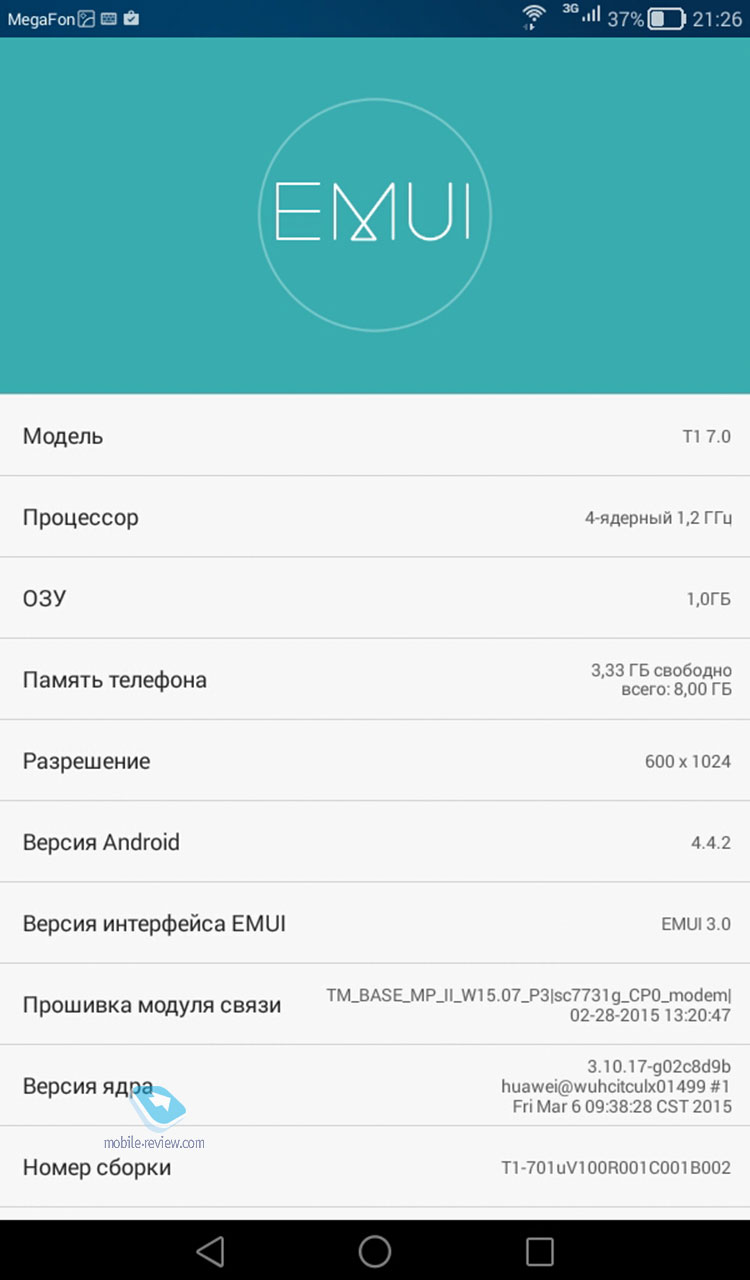The height and width of the screenshot is (1280, 750).
Task: Select the Версия ядра row
Action: point(375,1086)
